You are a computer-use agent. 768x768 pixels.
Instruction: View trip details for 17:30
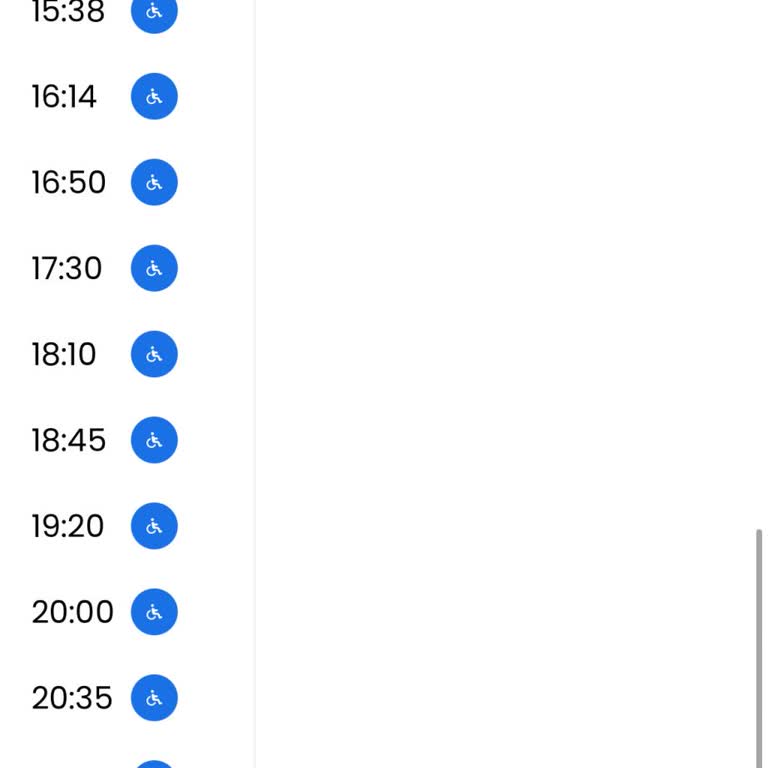click(x=67, y=269)
